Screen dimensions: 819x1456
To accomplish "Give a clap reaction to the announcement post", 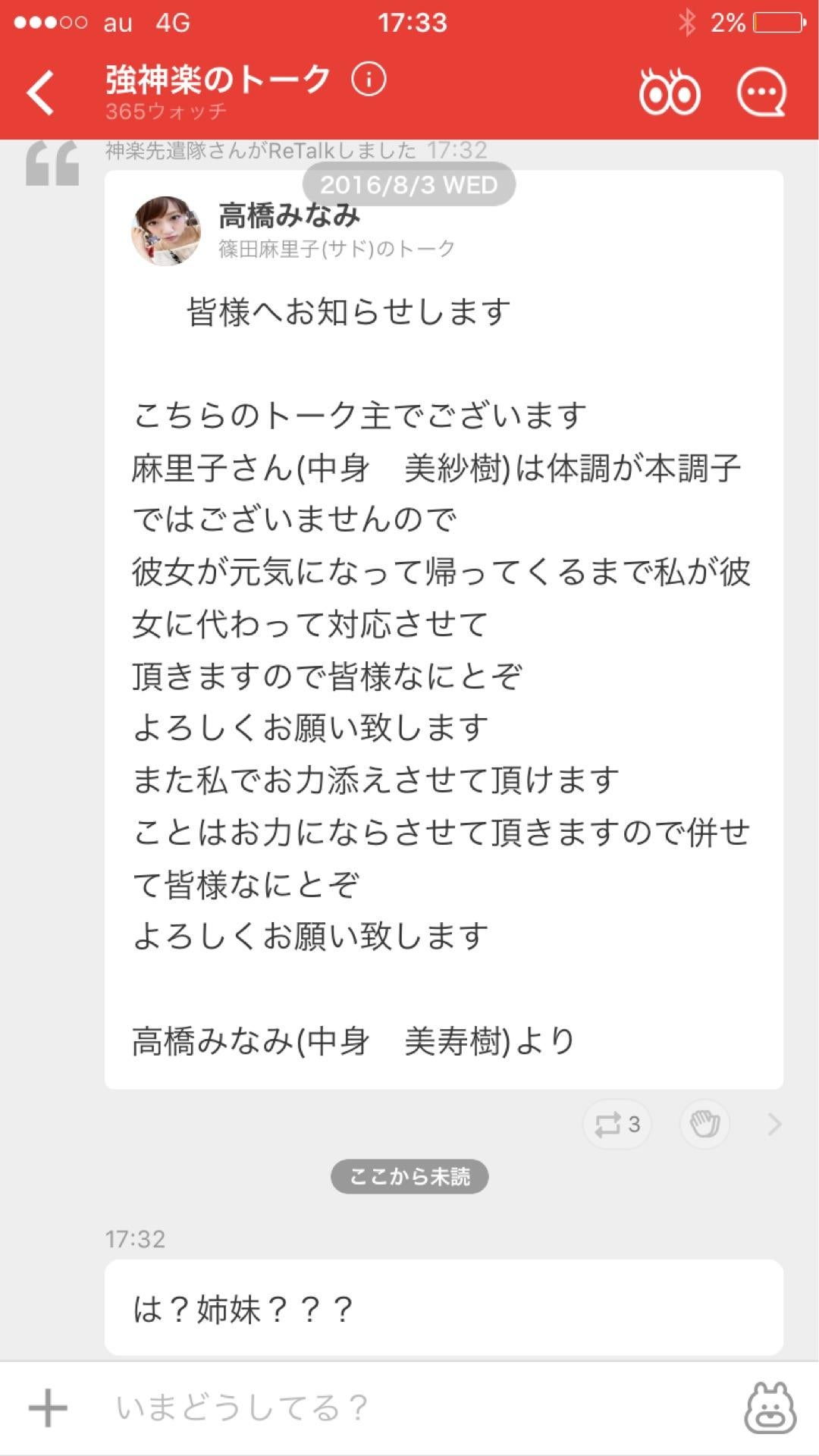I will click(706, 1125).
